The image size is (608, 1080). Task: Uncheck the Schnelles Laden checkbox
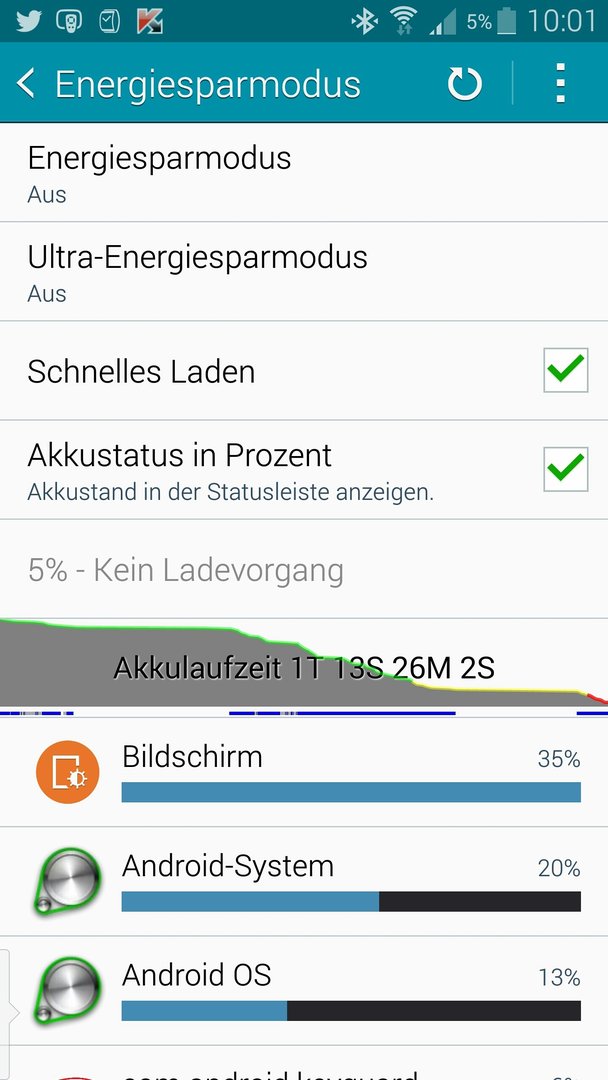(565, 370)
